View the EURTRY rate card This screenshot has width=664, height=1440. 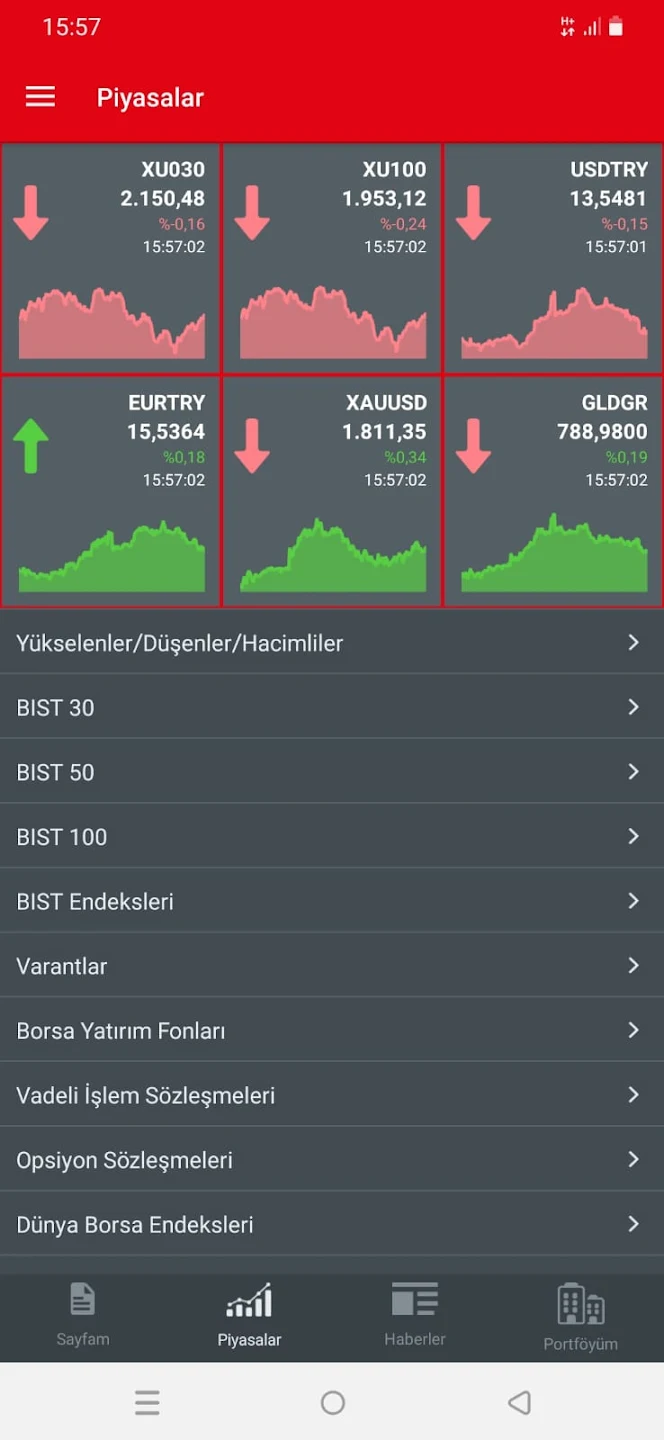(111, 491)
